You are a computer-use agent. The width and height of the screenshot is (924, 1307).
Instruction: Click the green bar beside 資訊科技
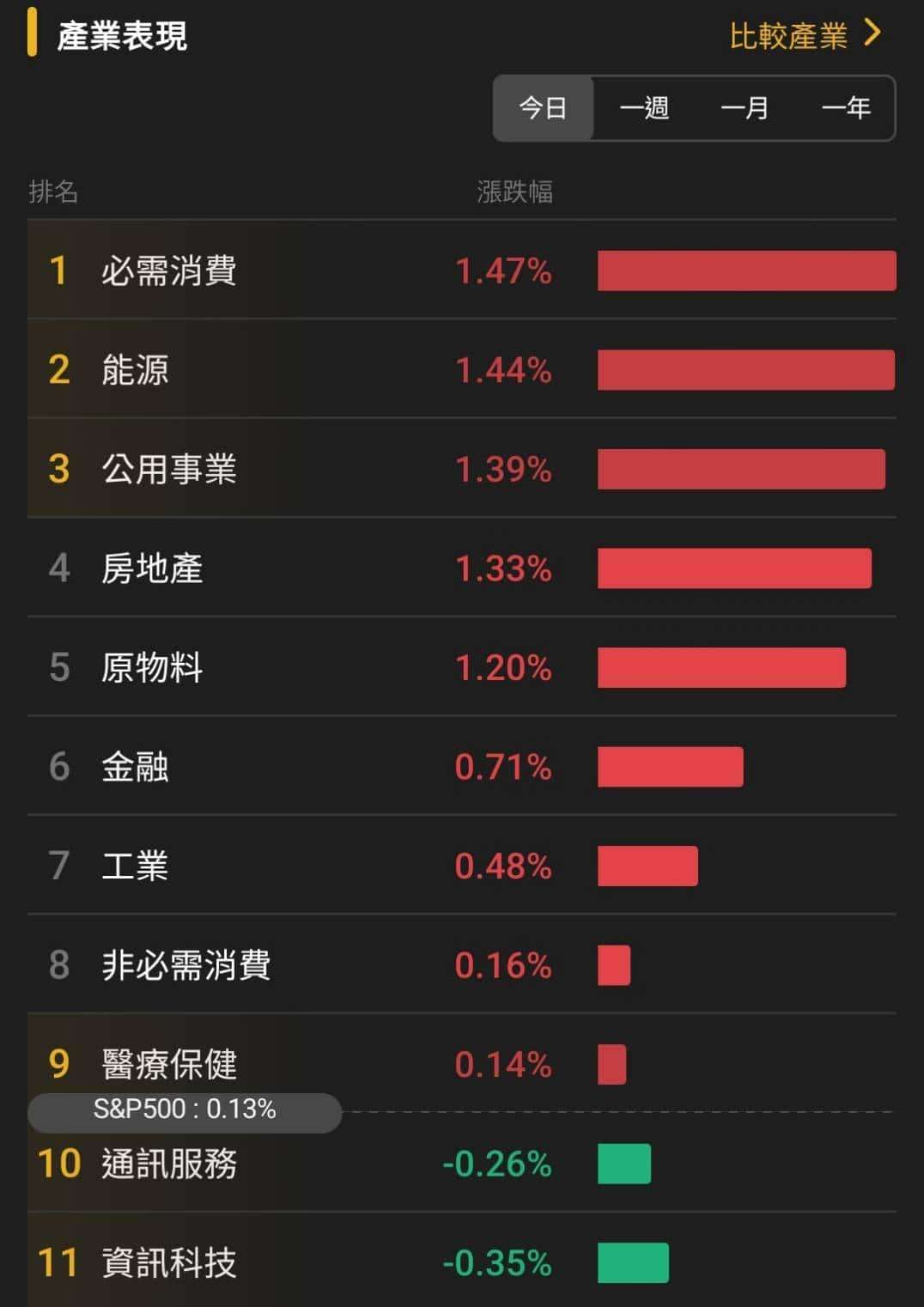[x=634, y=1263]
